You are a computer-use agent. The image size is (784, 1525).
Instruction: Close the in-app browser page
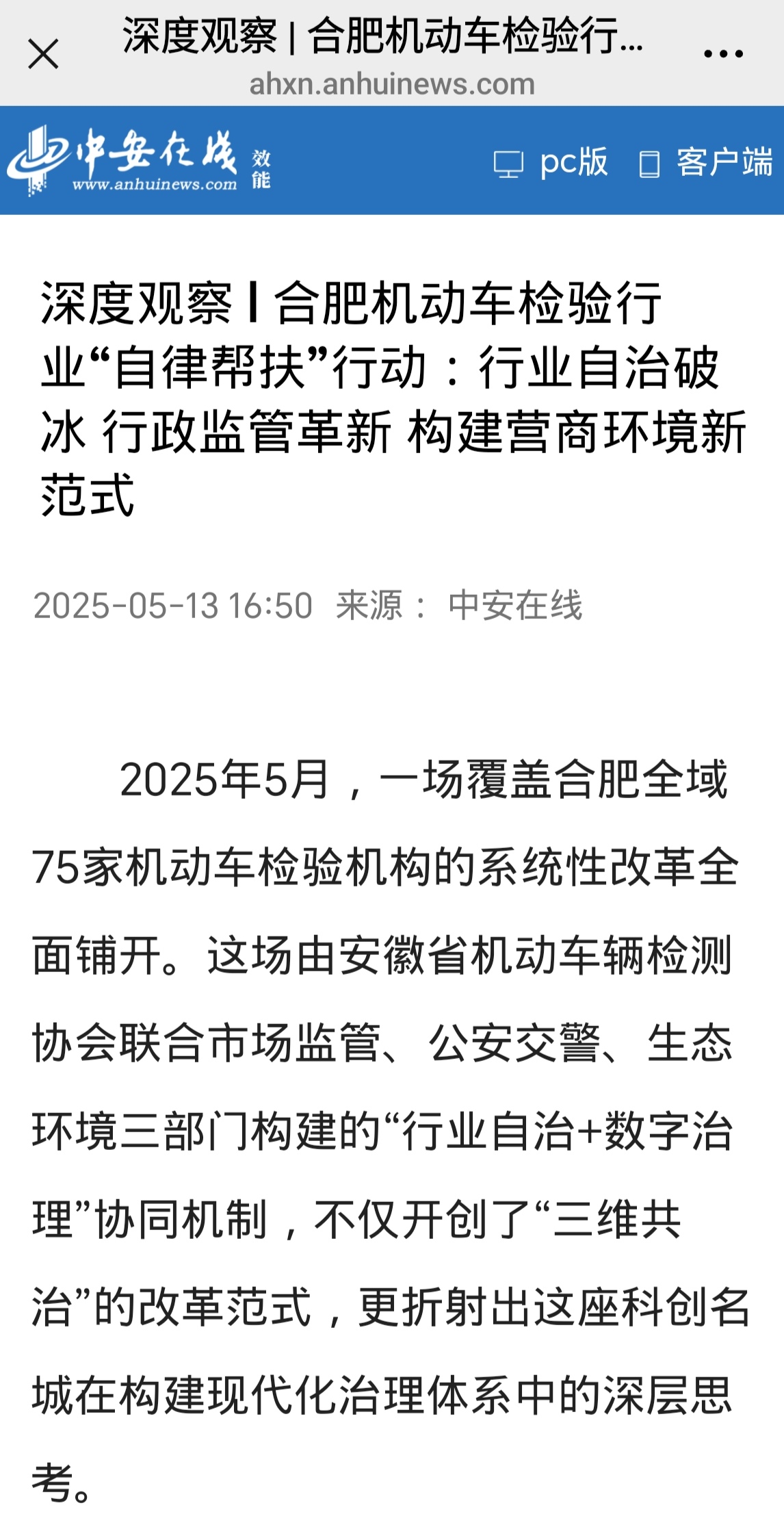[44, 54]
